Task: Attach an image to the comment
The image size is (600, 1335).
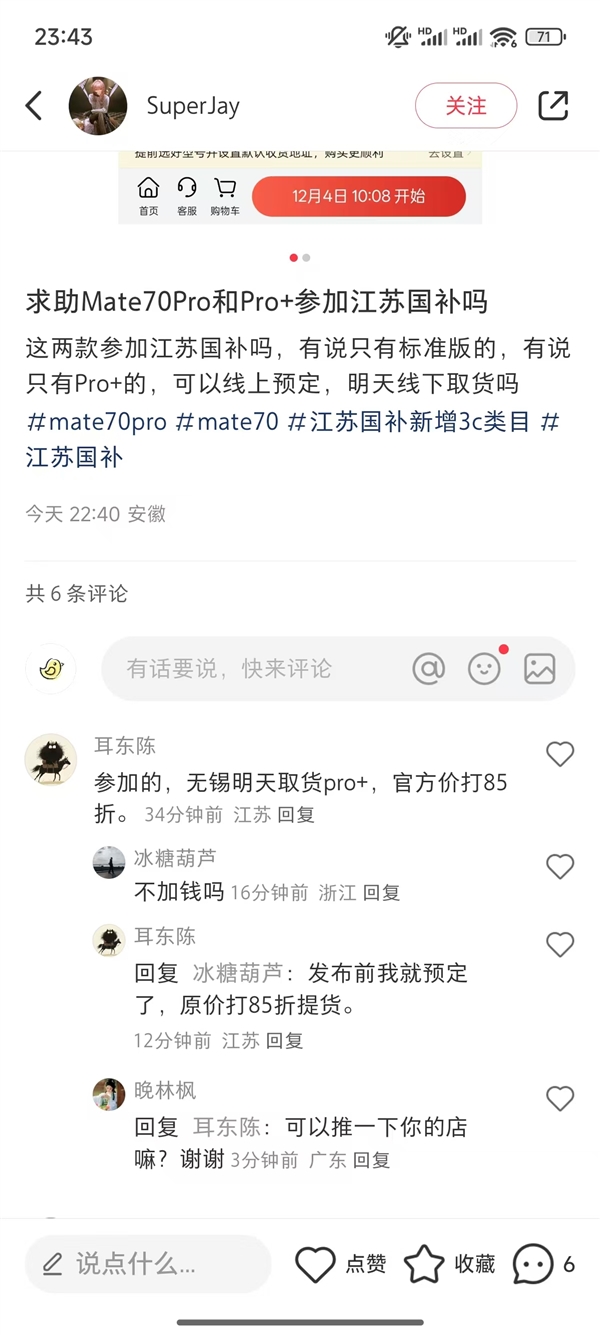Action: point(540,669)
